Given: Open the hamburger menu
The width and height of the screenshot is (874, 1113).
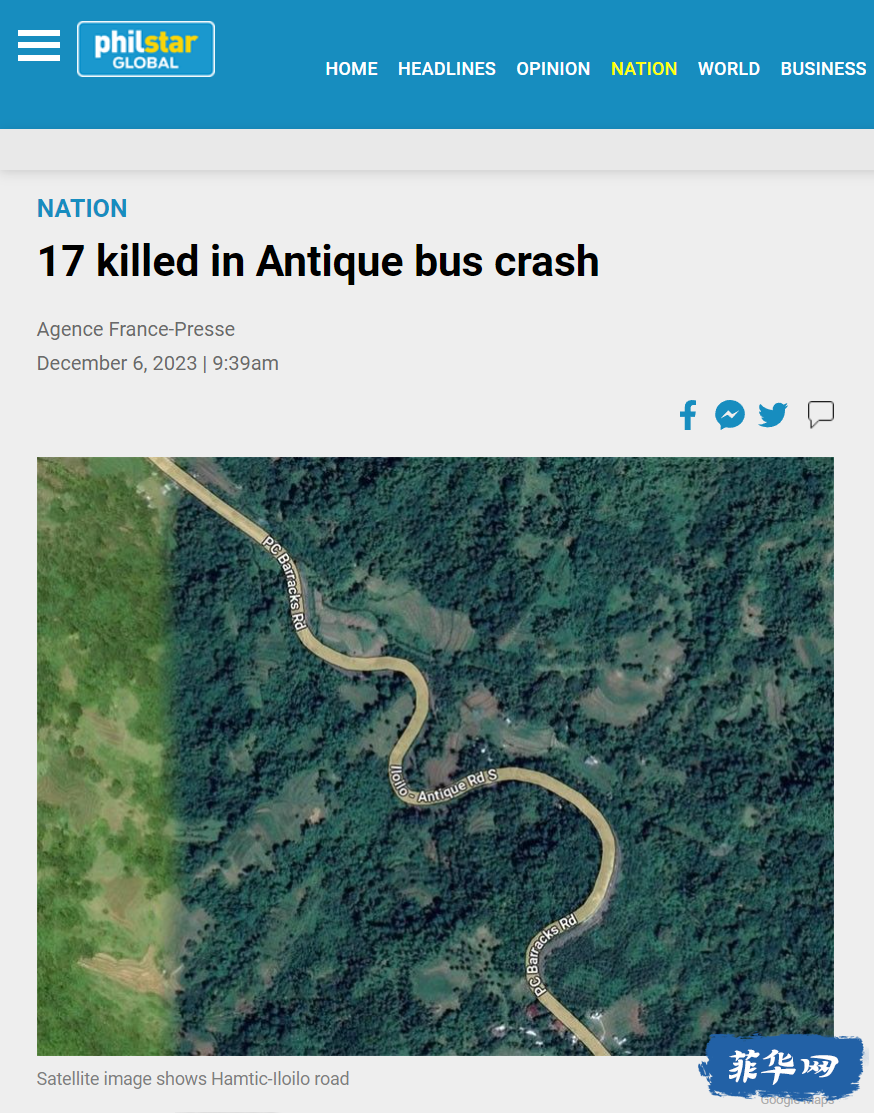Looking at the screenshot, I should 39,46.
